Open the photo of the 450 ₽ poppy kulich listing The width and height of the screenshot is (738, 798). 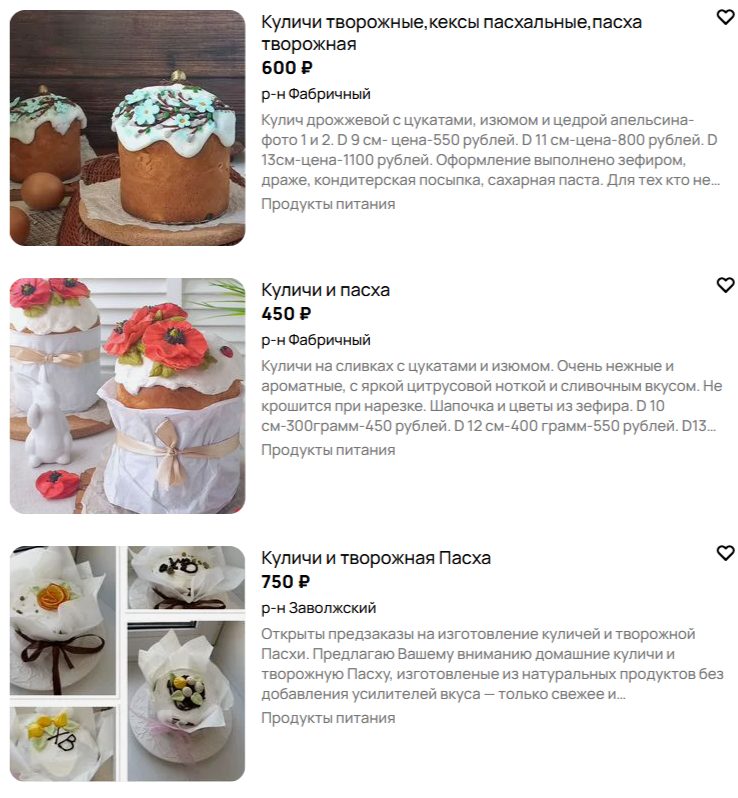point(127,396)
